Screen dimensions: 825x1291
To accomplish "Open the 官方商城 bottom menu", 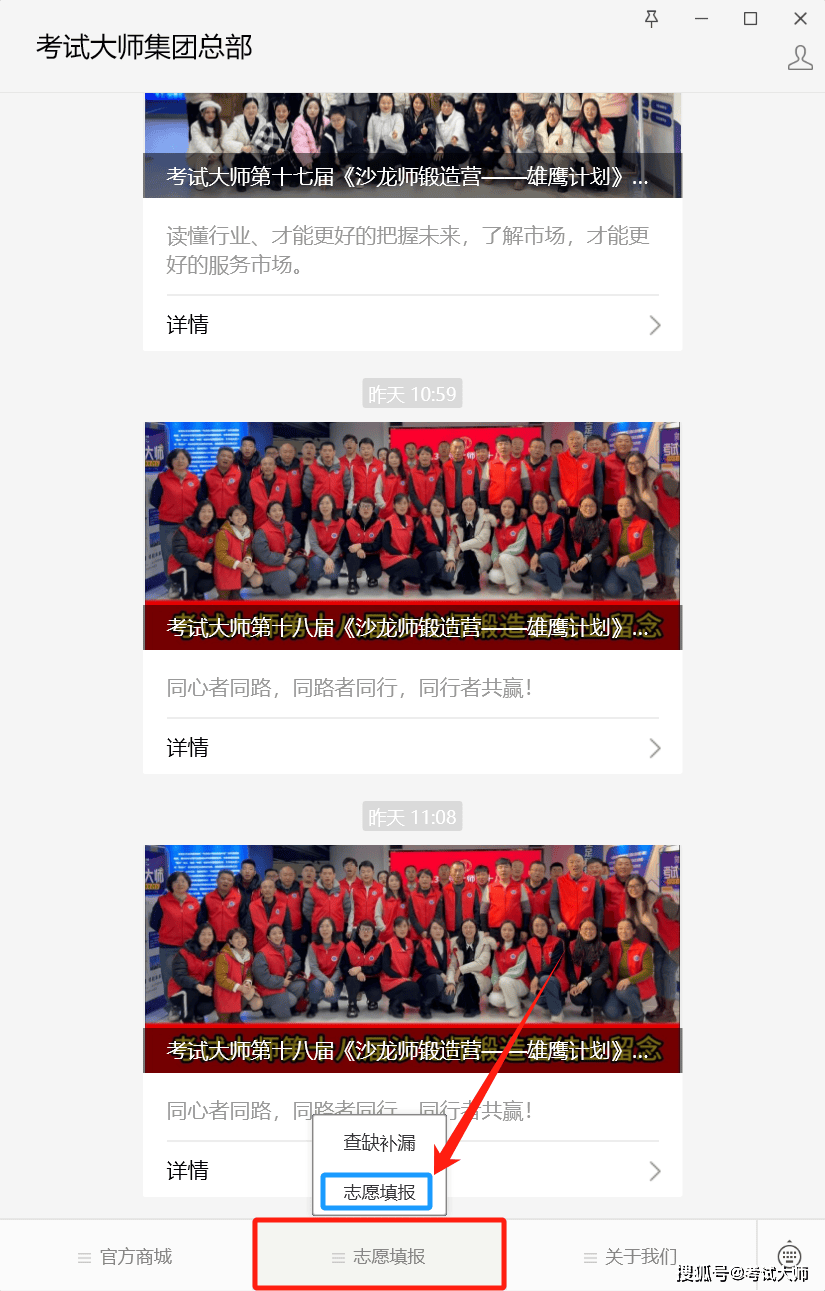I will click(126, 1257).
